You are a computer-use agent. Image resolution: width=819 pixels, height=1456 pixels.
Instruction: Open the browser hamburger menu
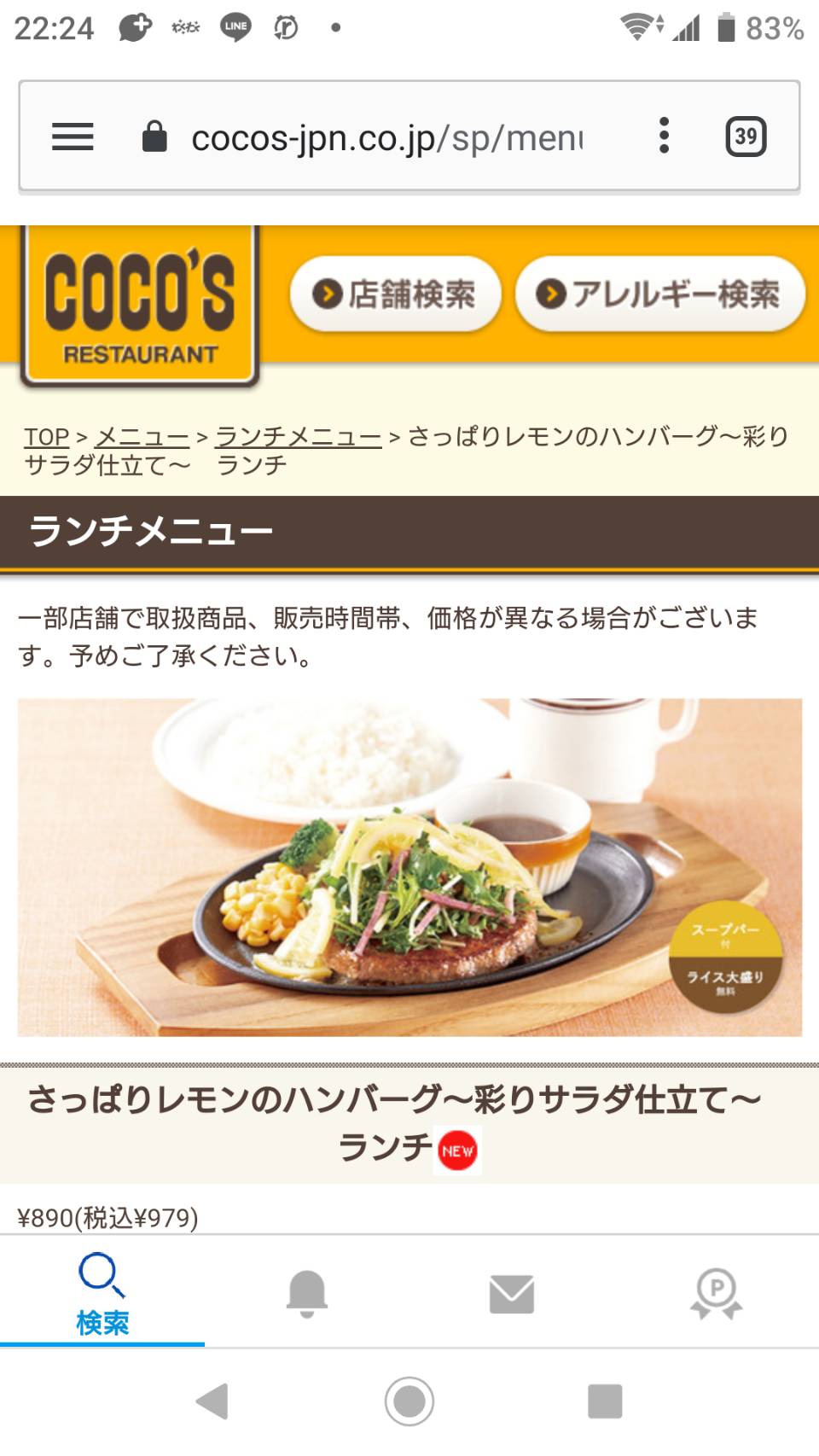coord(73,137)
